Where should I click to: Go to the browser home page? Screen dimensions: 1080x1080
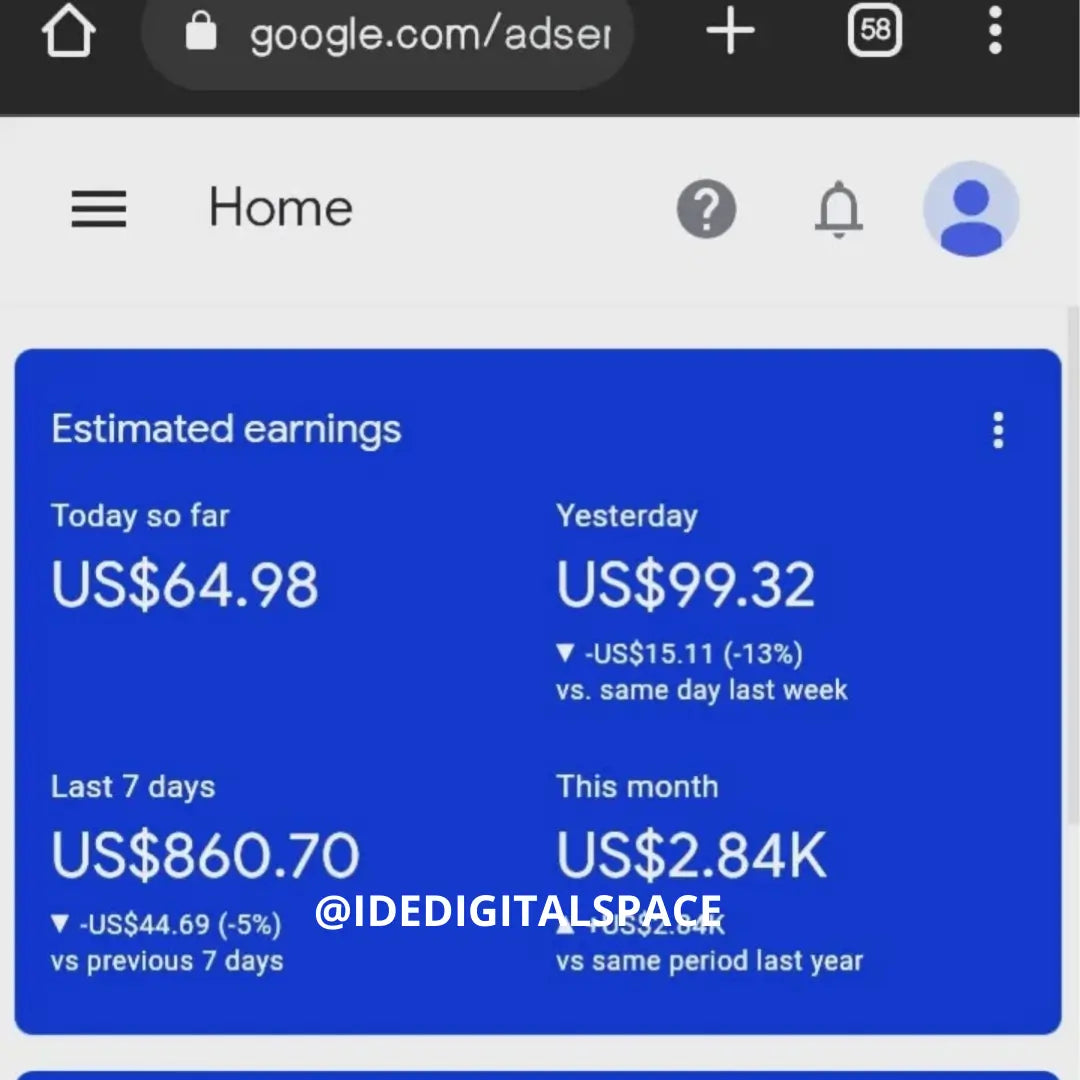pyautogui.click(x=68, y=32)
